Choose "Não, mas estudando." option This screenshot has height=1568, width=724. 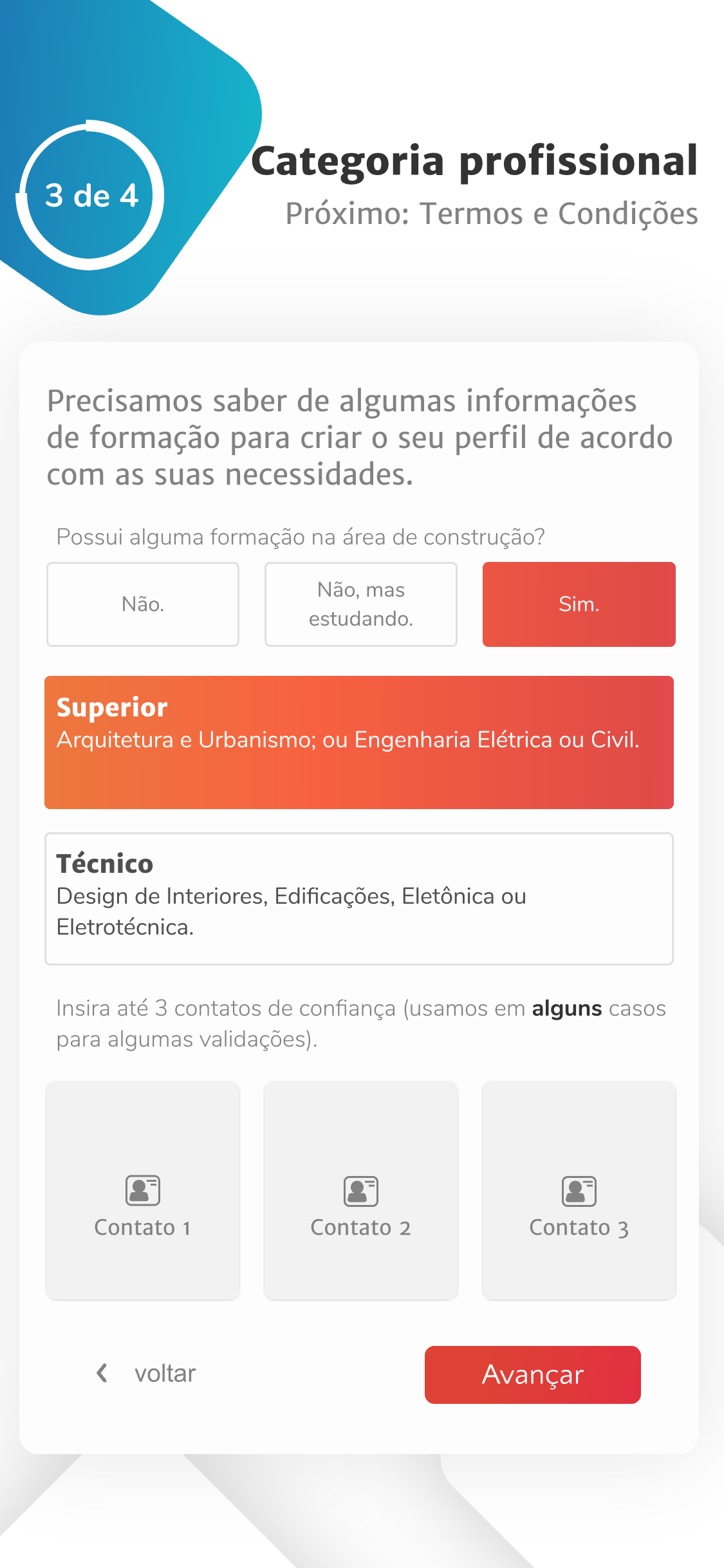pyautogui.click(x=361, y=604)
